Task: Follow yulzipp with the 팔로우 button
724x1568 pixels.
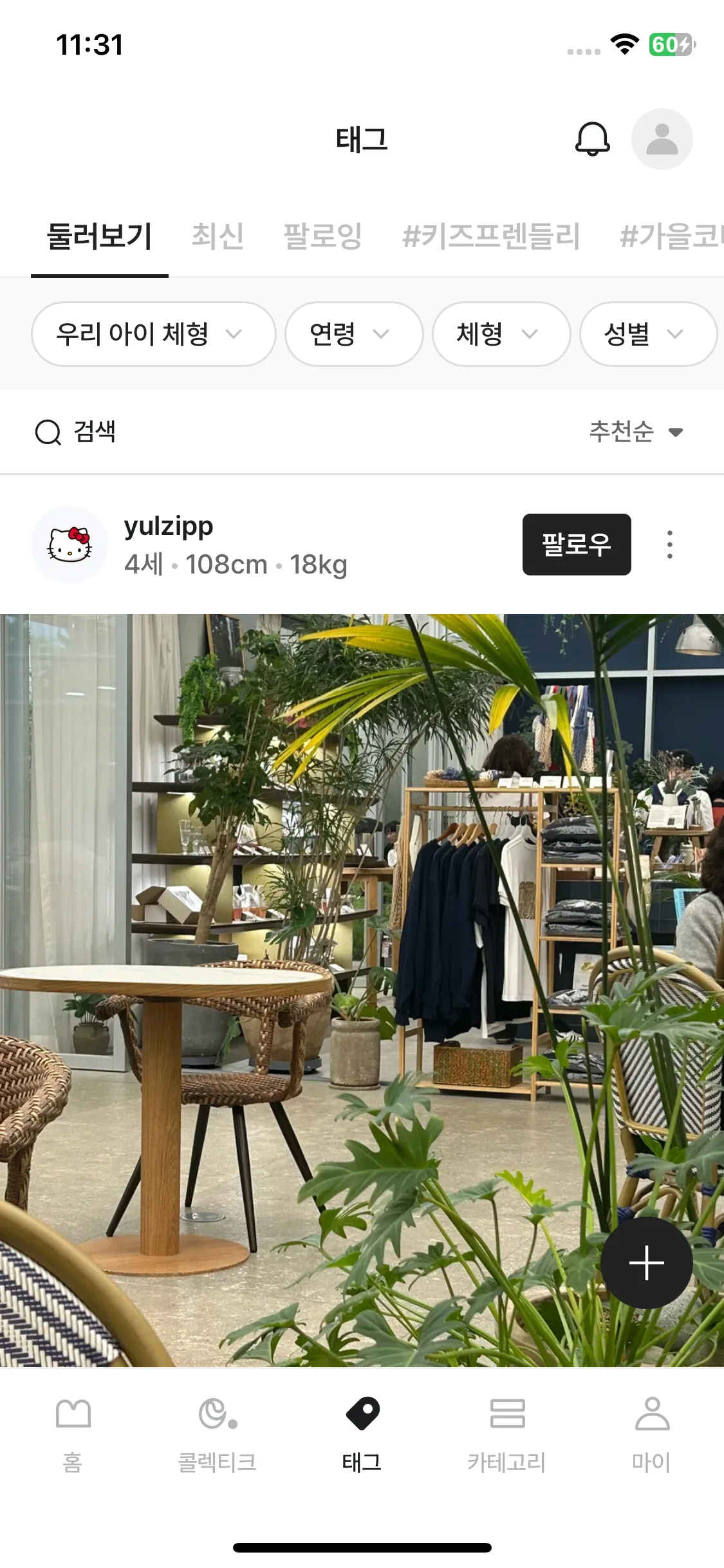Action: click(576, 545)
